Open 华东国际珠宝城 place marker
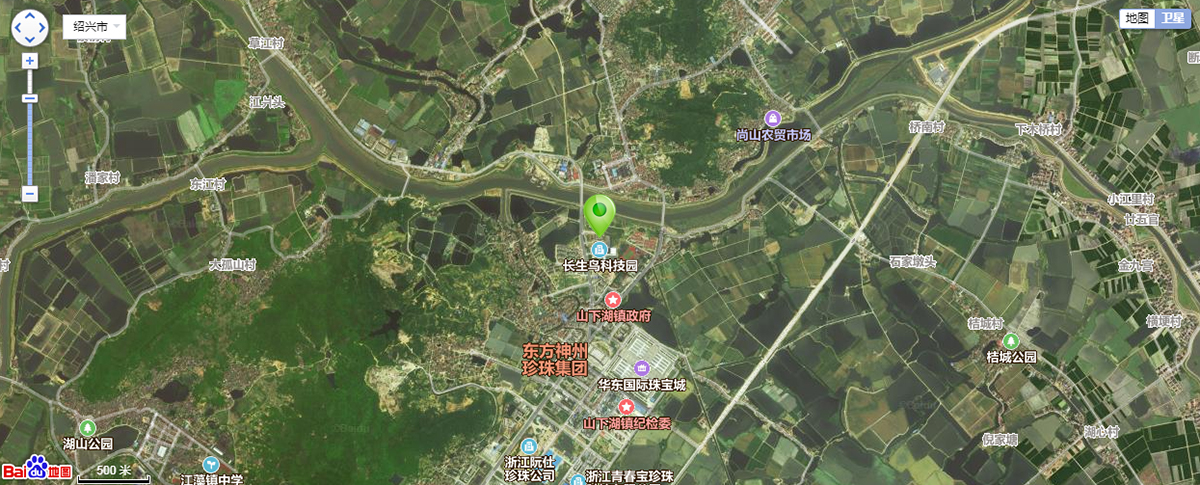The height and width of the screenshot is (485, 1200). click(x=642, y=369)
